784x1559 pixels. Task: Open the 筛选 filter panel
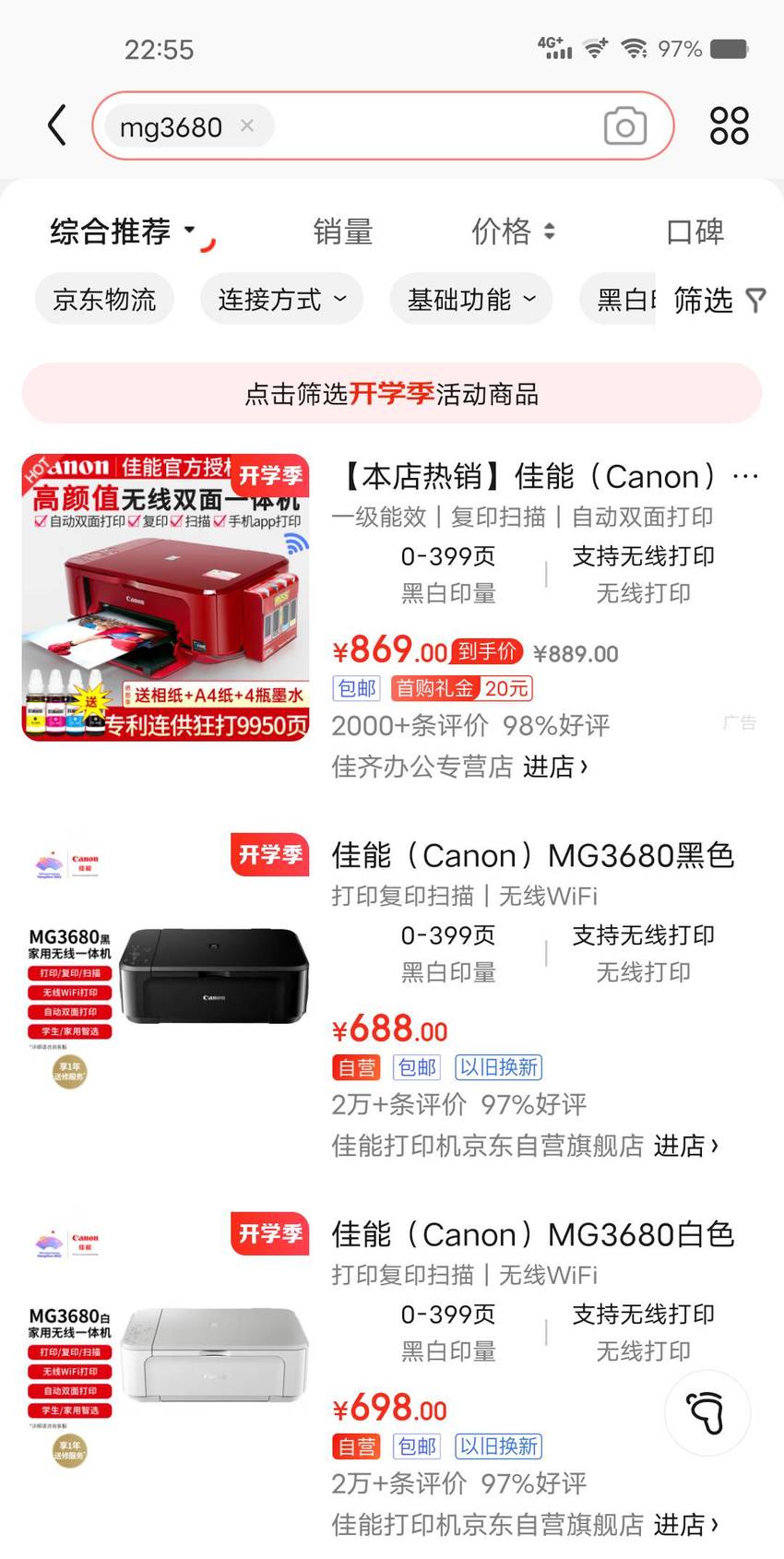pyautogui.click(x=719, y=300)
